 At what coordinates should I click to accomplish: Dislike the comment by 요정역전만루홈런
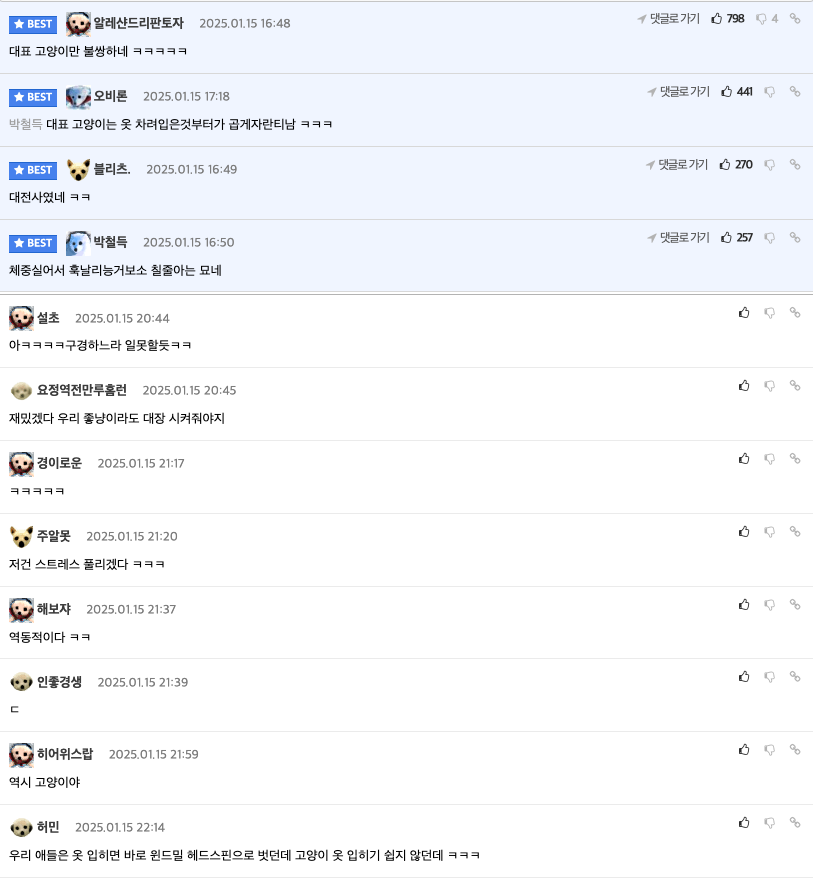point(770,386)
